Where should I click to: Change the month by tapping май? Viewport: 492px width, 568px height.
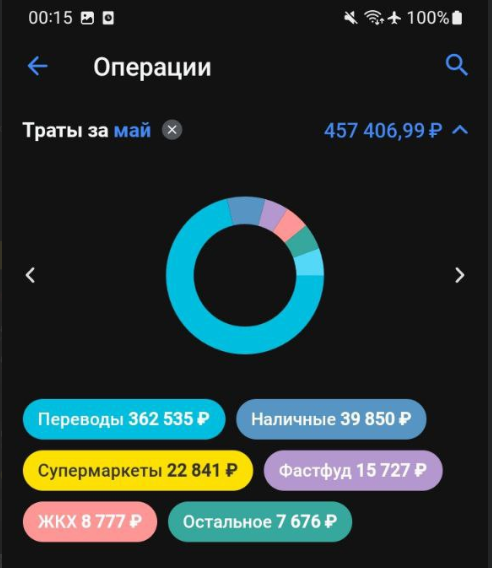coord(132,130)
